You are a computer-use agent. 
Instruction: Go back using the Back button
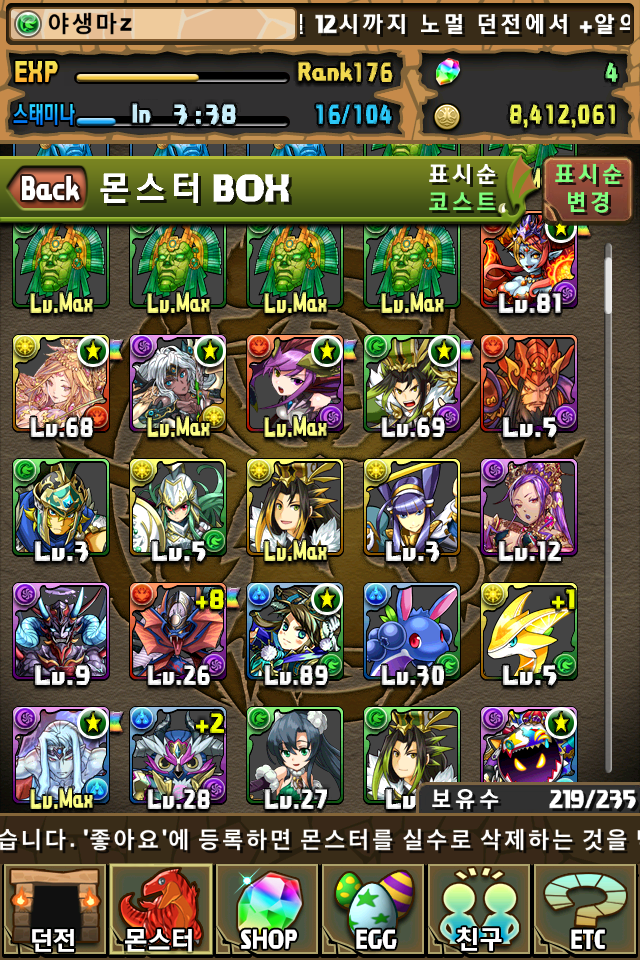coord(47,188)
